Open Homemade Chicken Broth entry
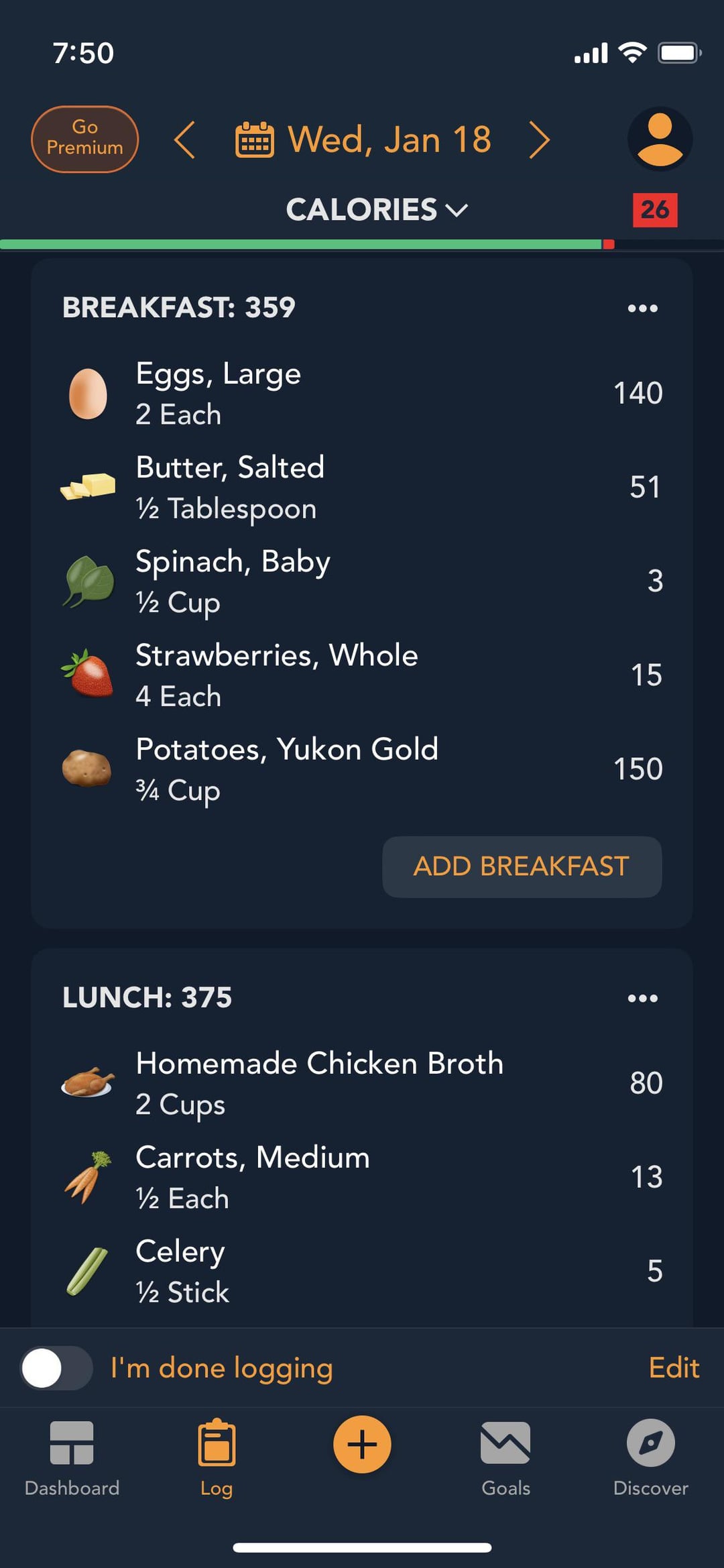724x1568 pixels. (362, 1083)
